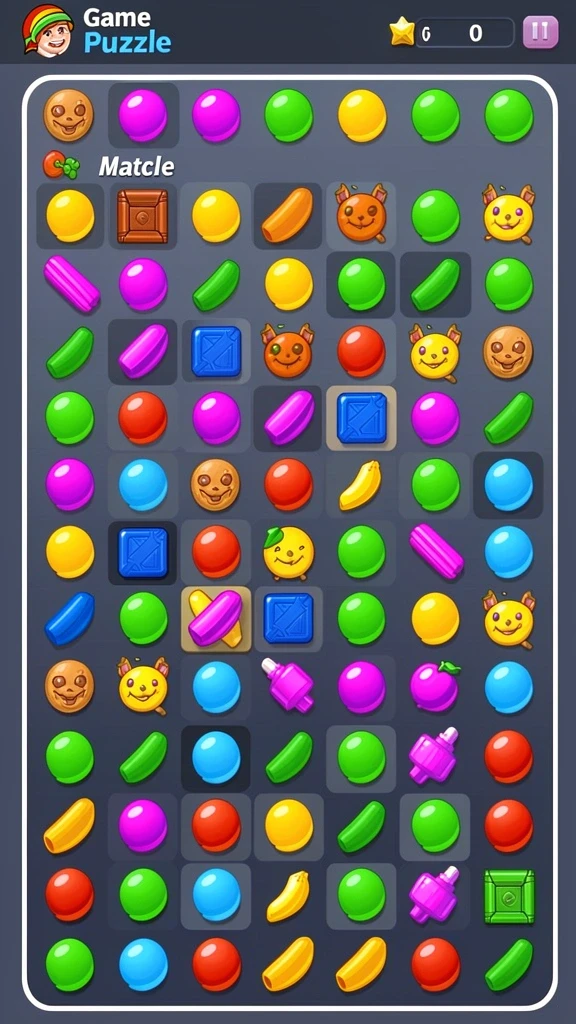Tap the crossed purple and yellow candy
576x1024 pixels.
tap(216, 618)
